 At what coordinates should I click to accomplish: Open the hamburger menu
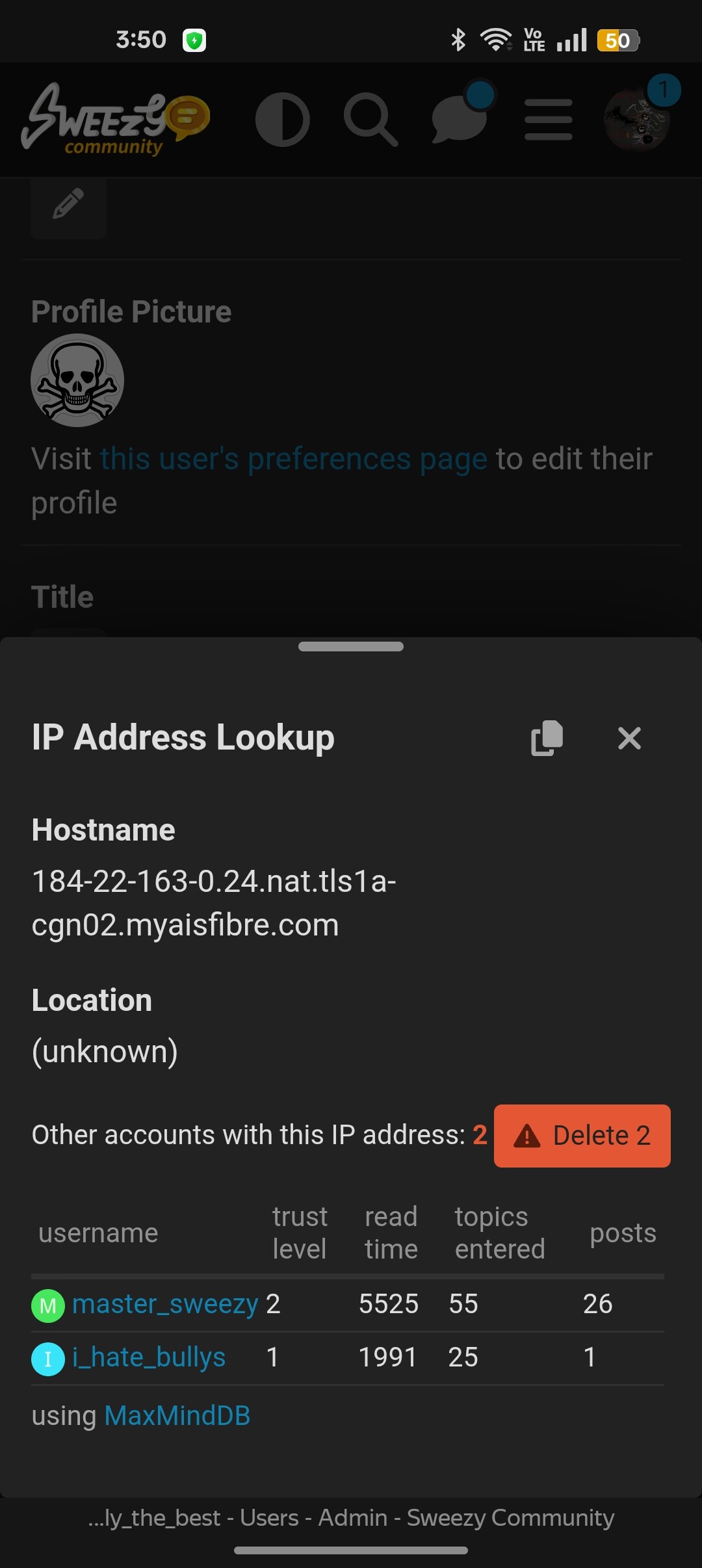pos(548,120)
